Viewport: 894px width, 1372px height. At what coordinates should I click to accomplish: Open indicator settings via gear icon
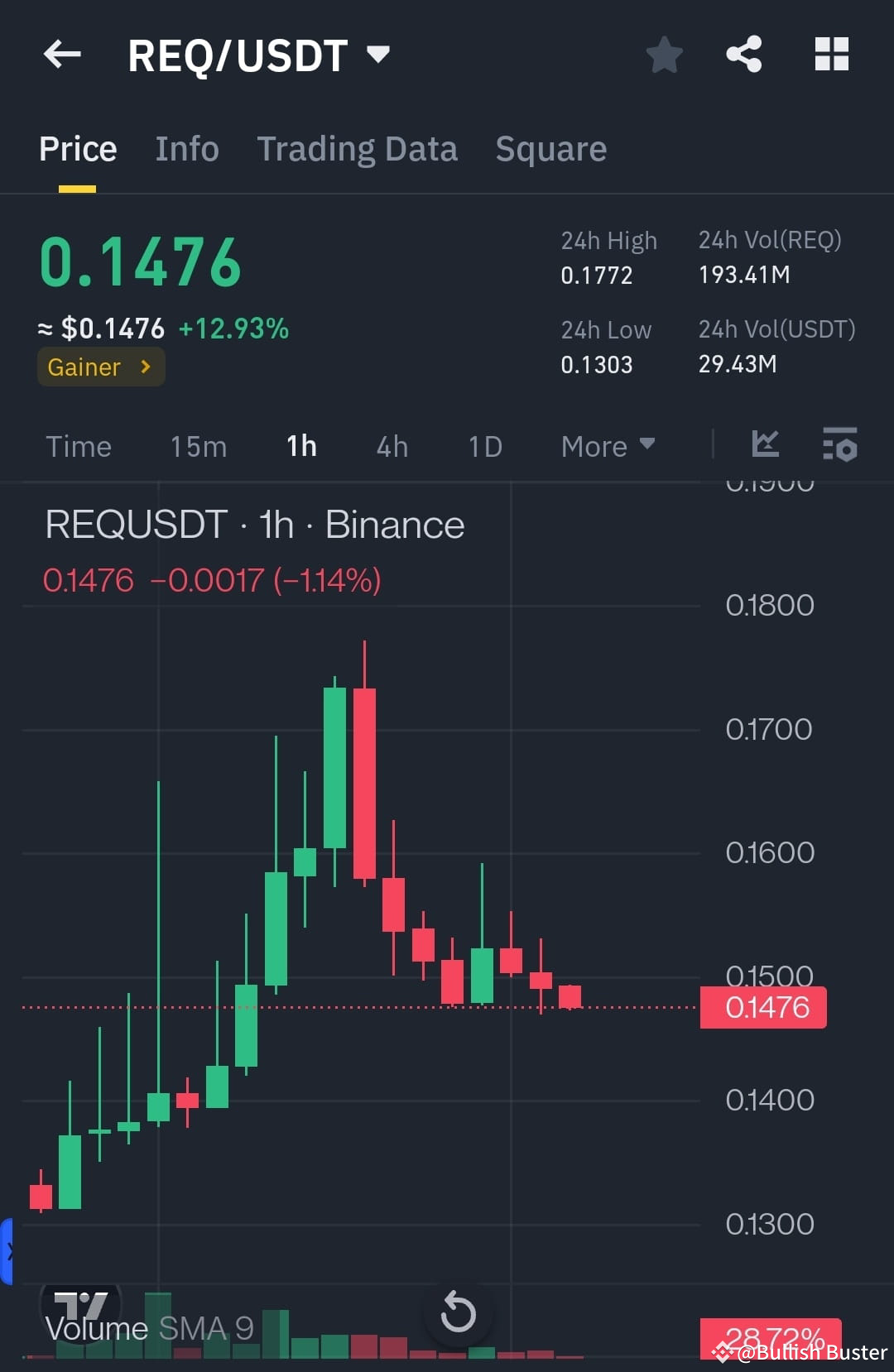839,445
